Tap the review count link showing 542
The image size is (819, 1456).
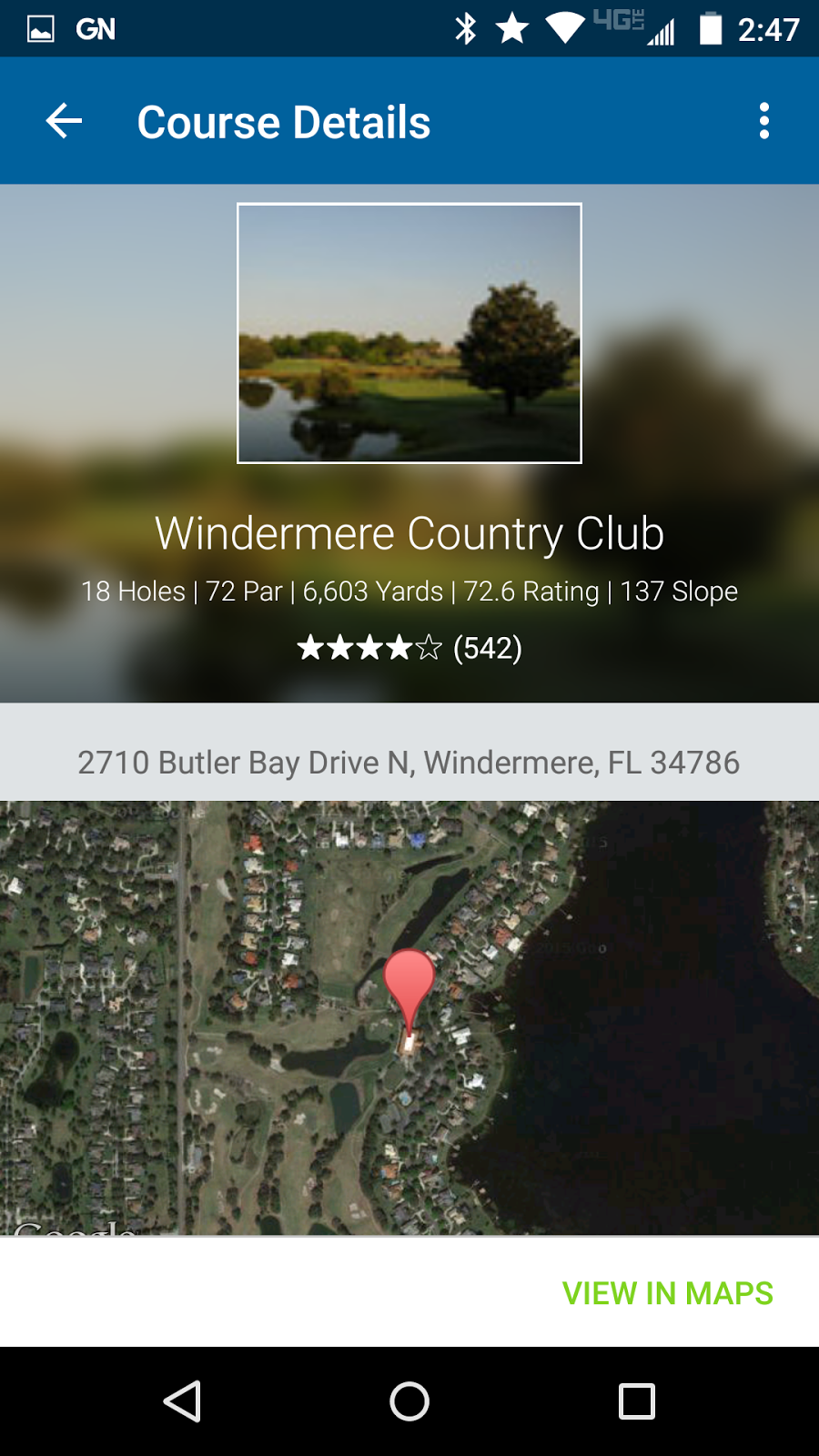click(487, 649)
